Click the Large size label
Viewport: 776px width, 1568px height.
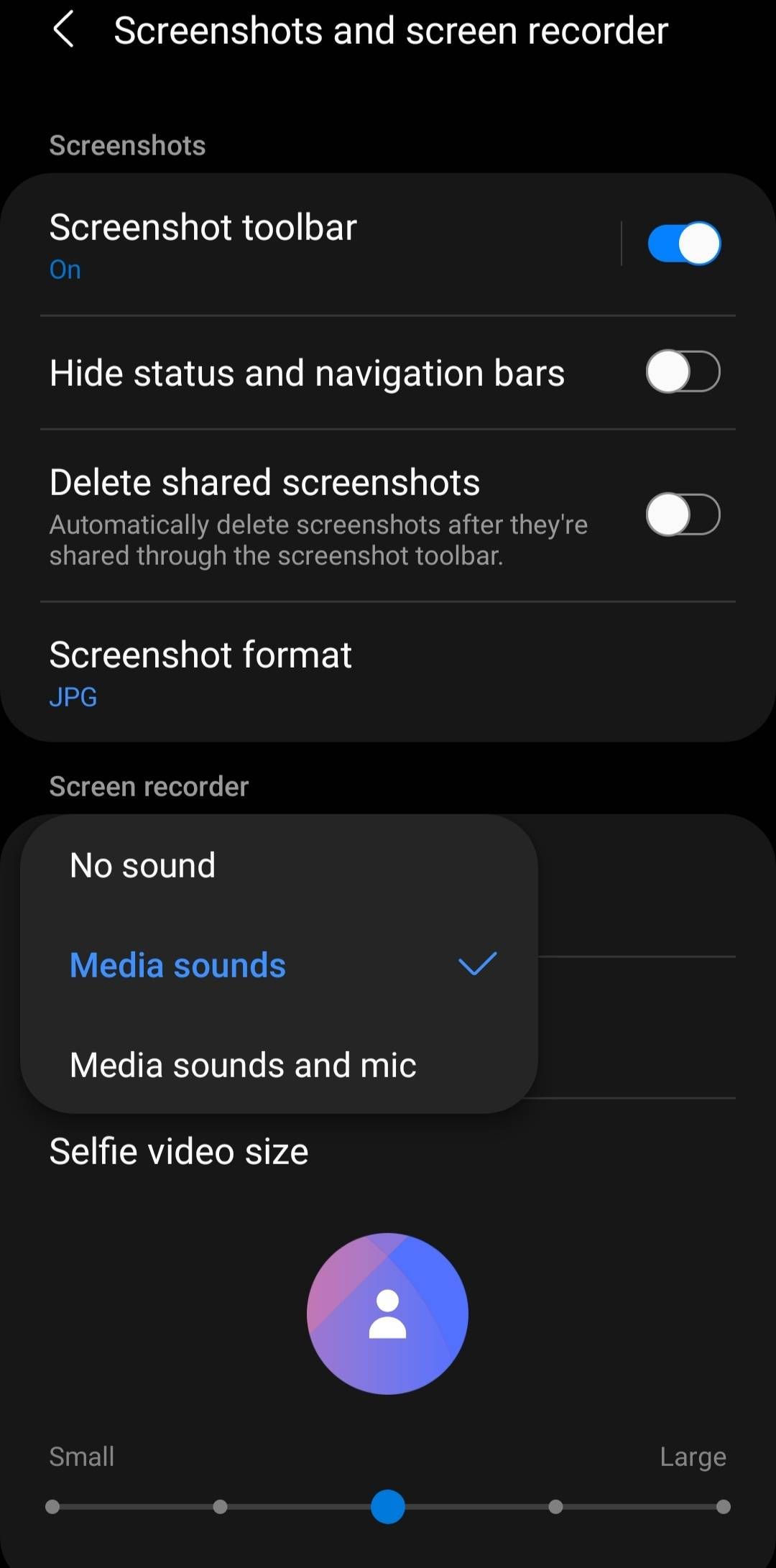(692, 1456)
